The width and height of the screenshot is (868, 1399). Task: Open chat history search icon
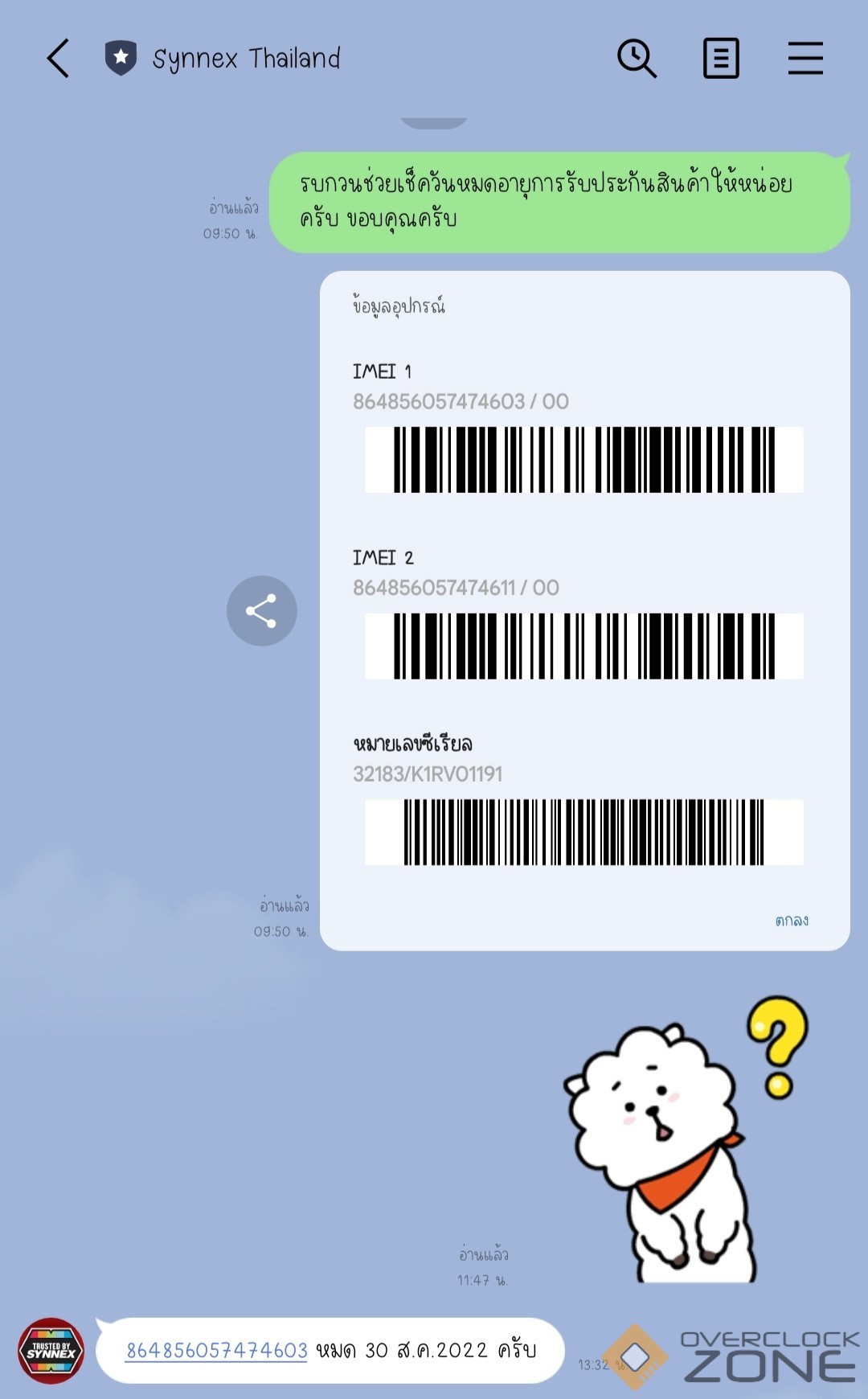coord(637,59)
